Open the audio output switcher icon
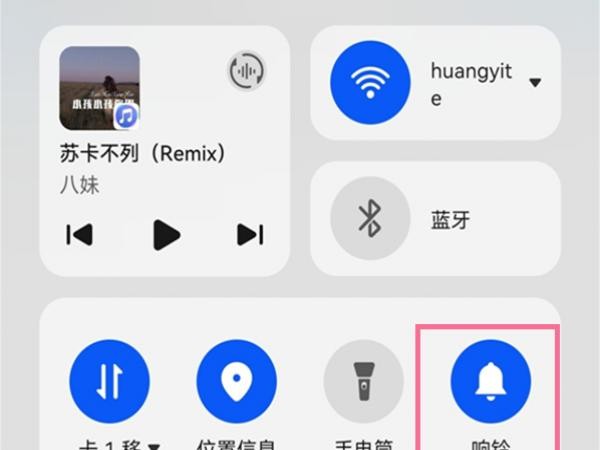This screenshot has width=600, height=450. 246,70
